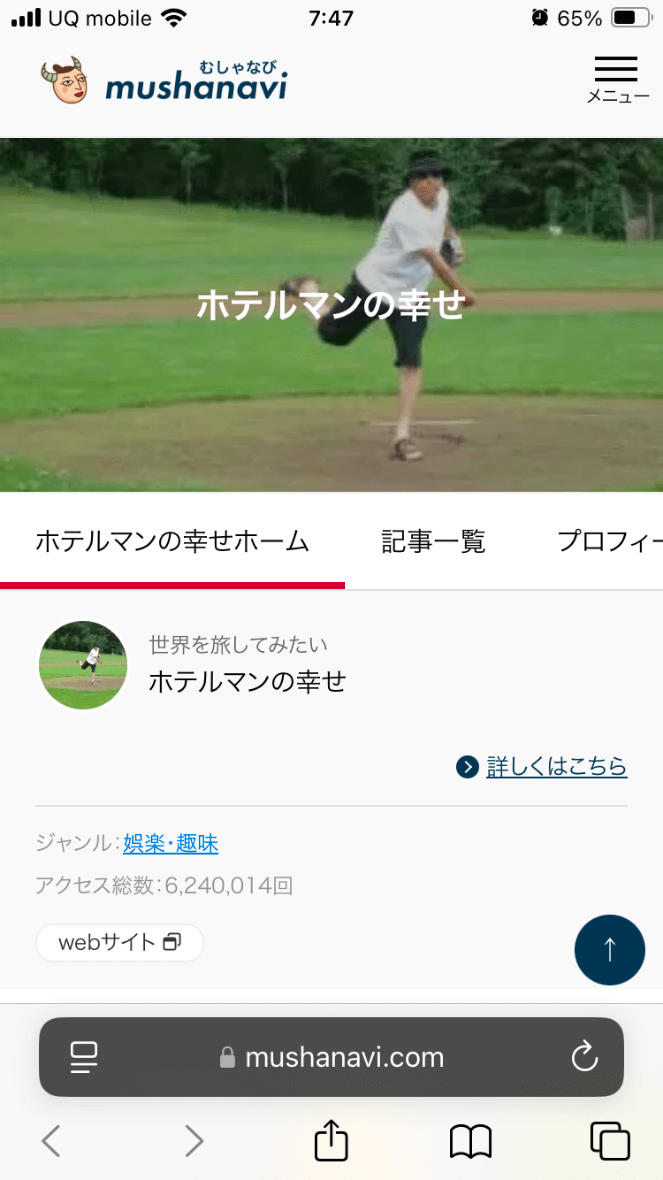Go back to the previous page

tap(51, 1140)
